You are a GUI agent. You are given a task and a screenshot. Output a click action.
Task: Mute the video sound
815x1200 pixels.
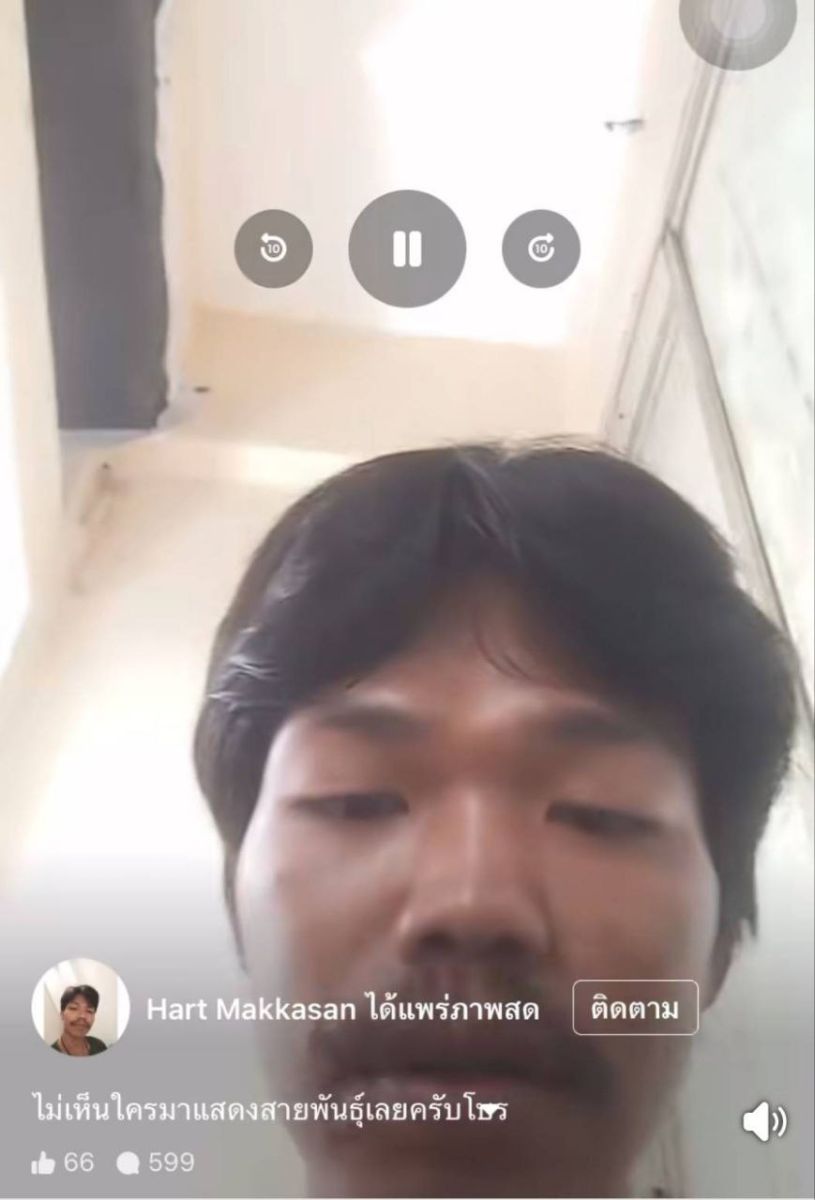(764, 1123)
